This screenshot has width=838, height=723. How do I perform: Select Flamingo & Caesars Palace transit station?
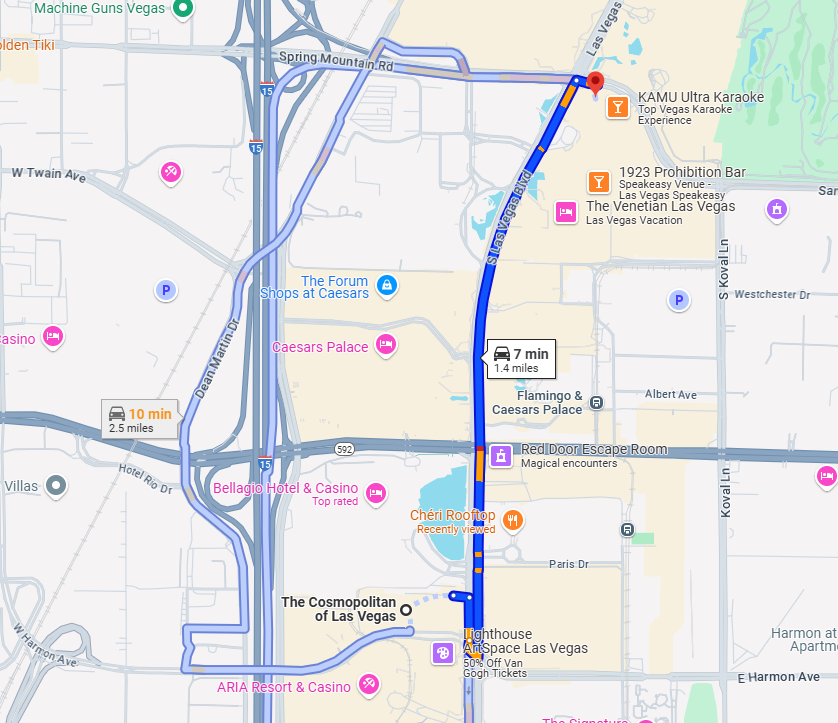[x=597, y=402]
